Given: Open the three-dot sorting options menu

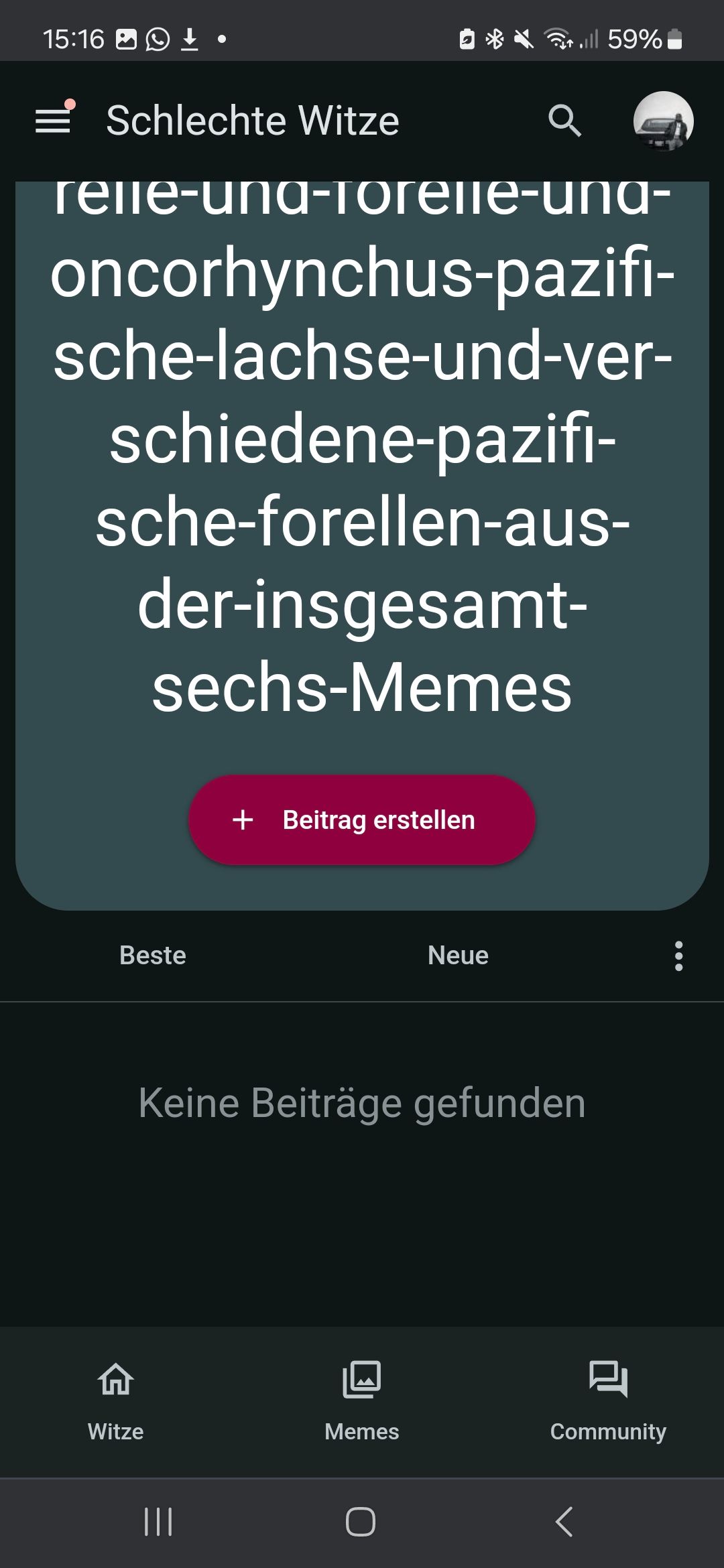Looking at the screenshot, I should 678,956.
